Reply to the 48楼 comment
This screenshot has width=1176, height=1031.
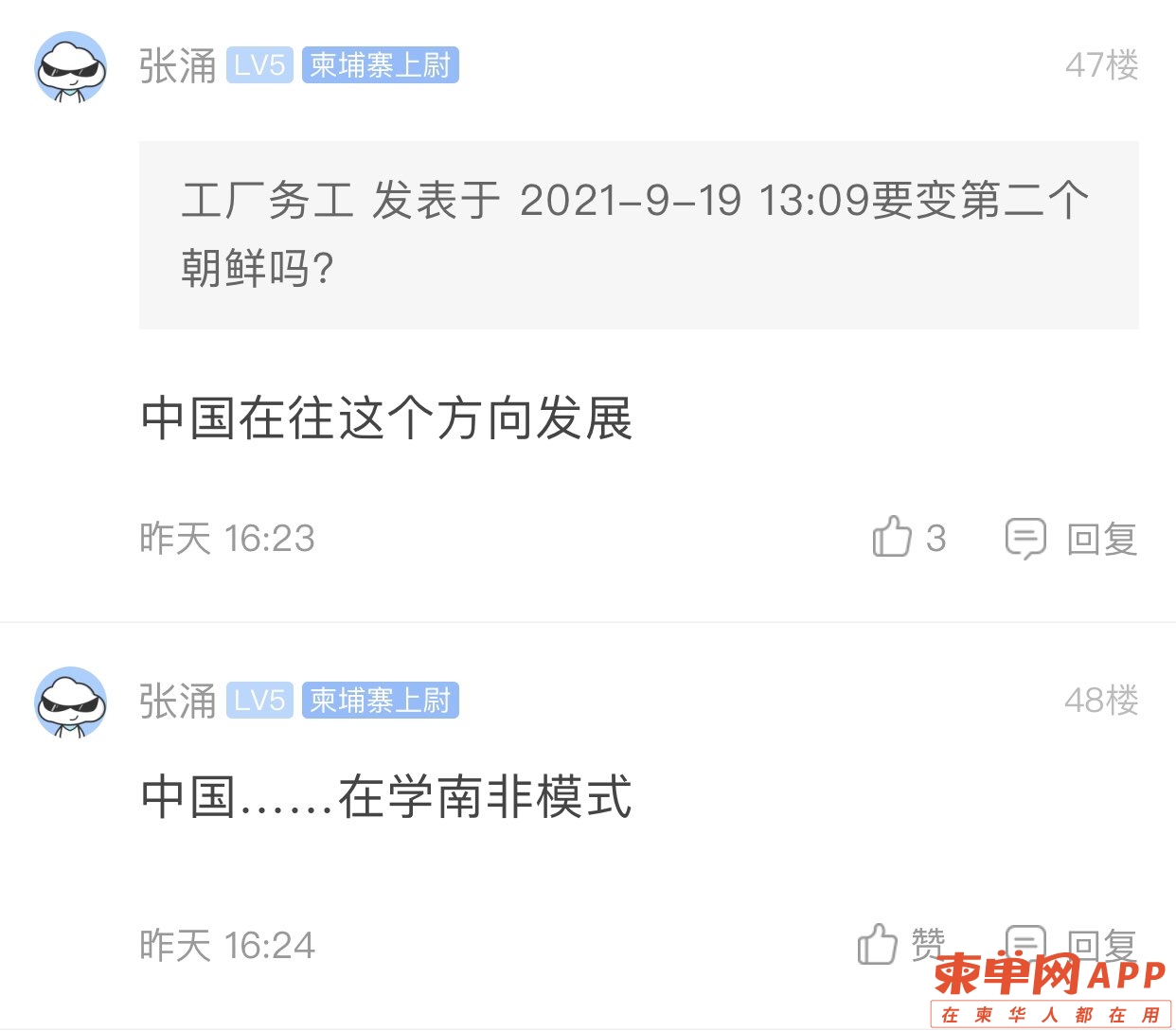click(x=1071, y=943)
